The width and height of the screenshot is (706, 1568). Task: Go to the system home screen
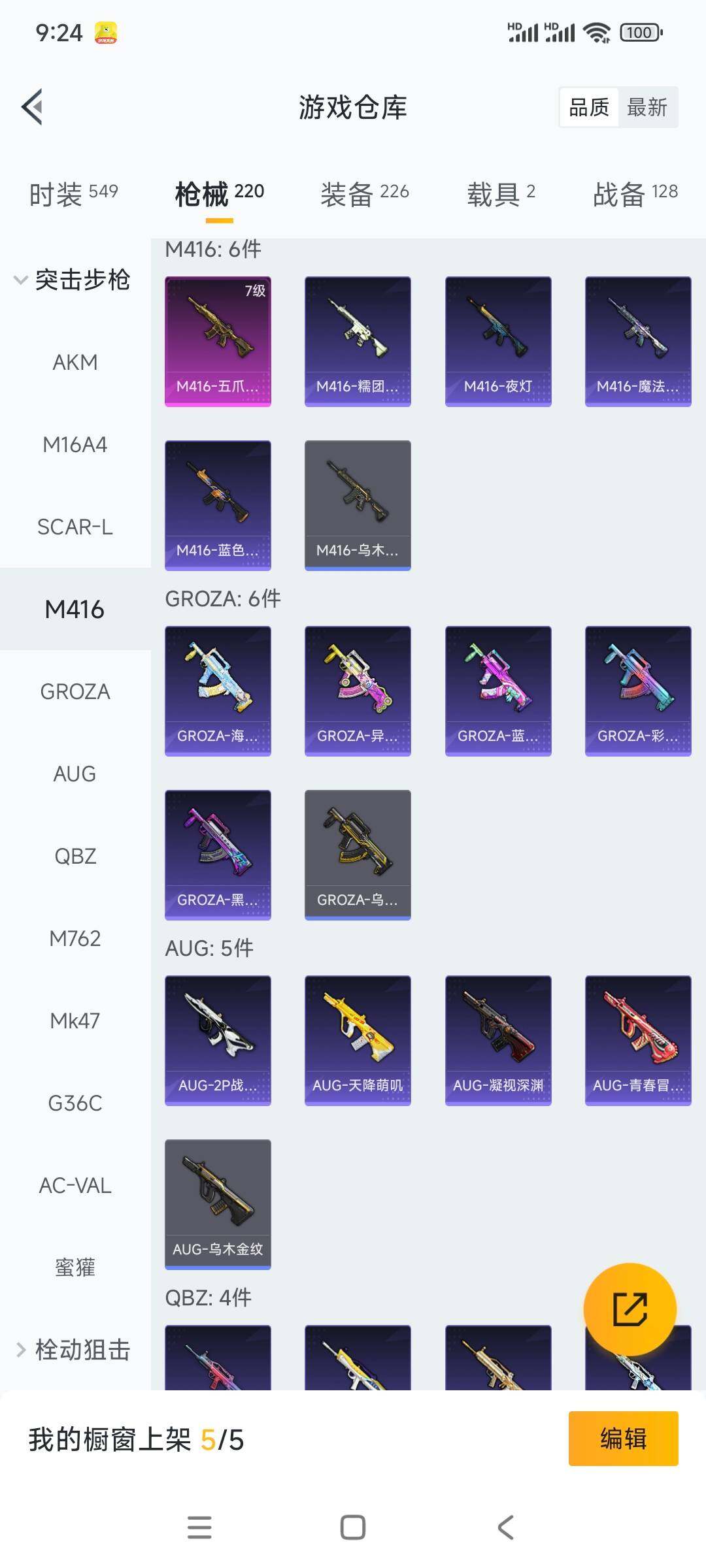pos(353,1527)
